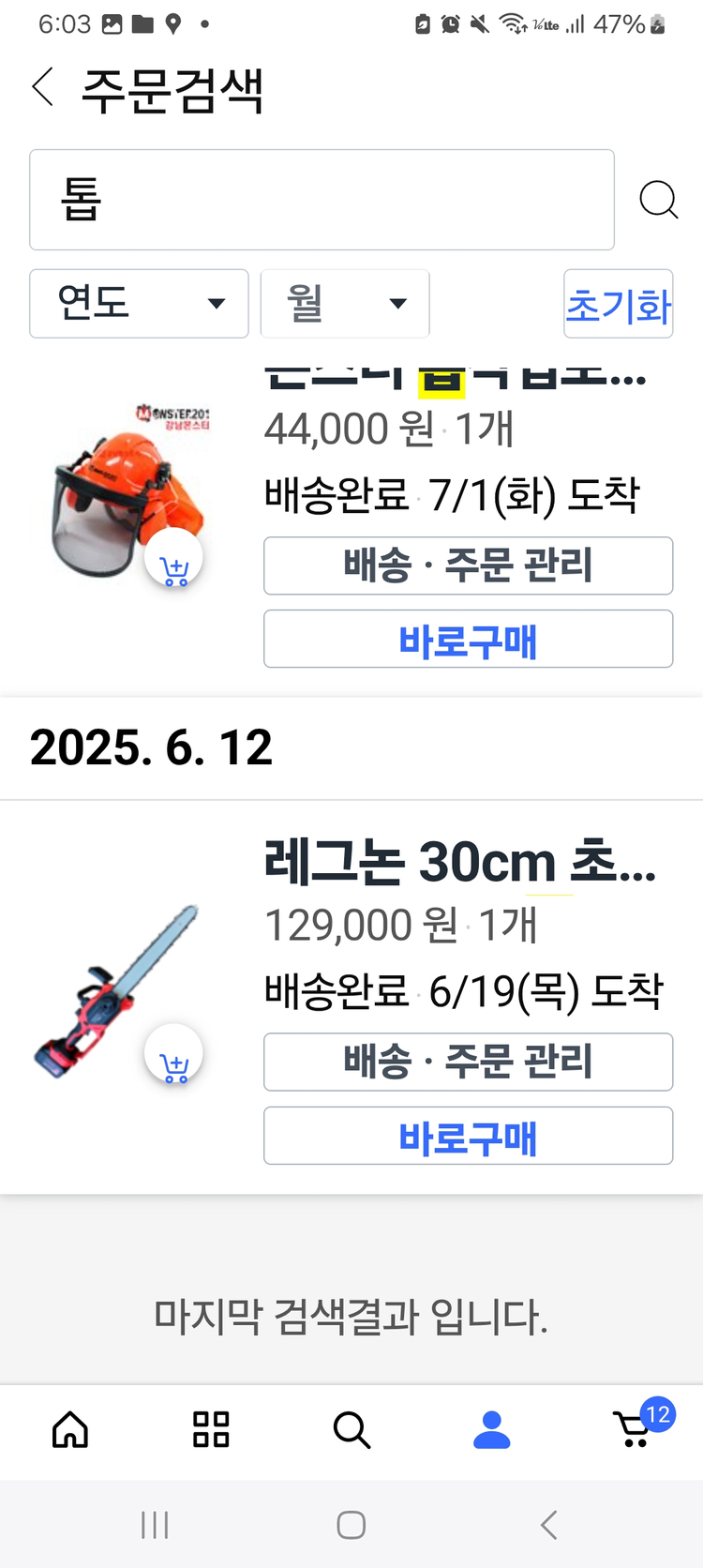Open 배송·주문 관리 for the chainsaw order
This screenshot has width=703, height=1568.
pos(468,1062)
